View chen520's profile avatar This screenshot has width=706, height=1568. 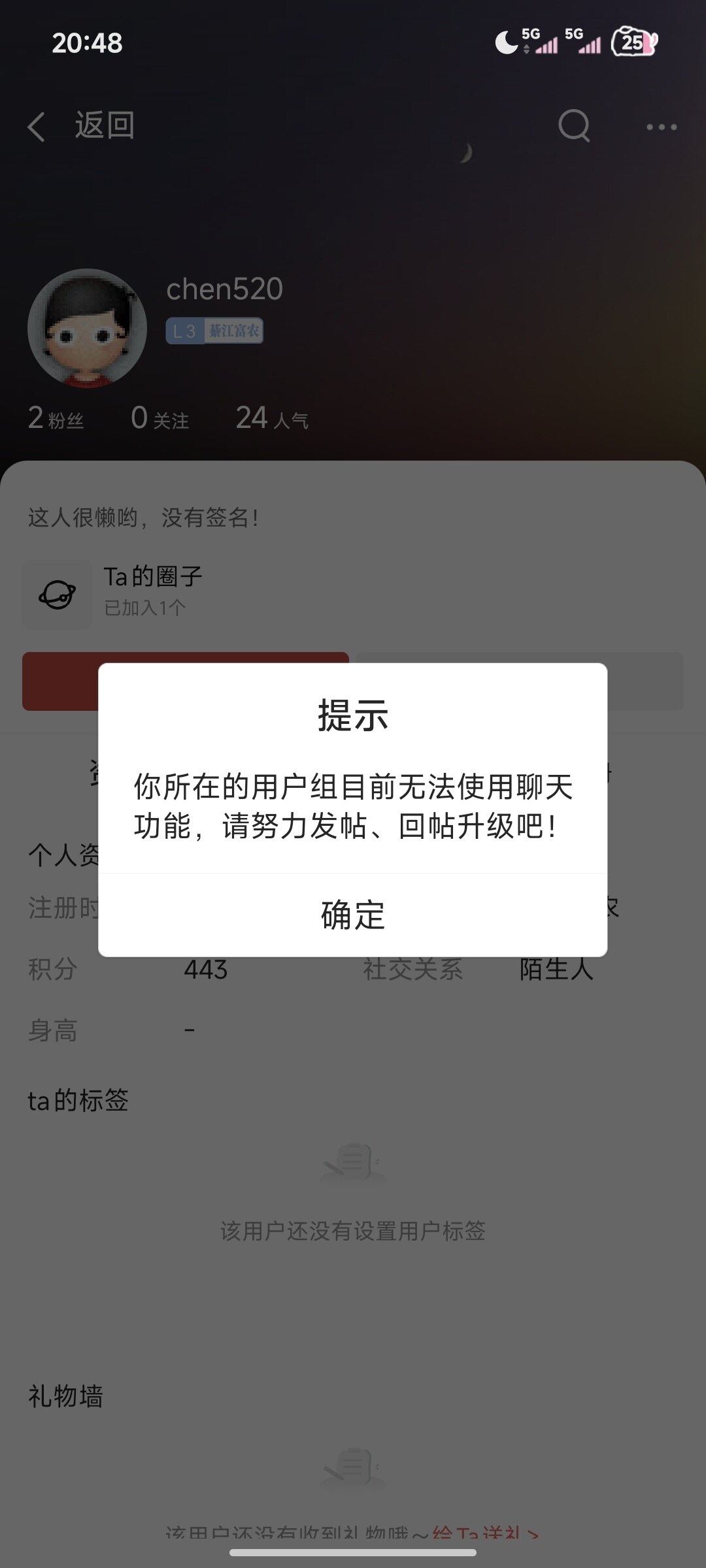click(87, 328)
